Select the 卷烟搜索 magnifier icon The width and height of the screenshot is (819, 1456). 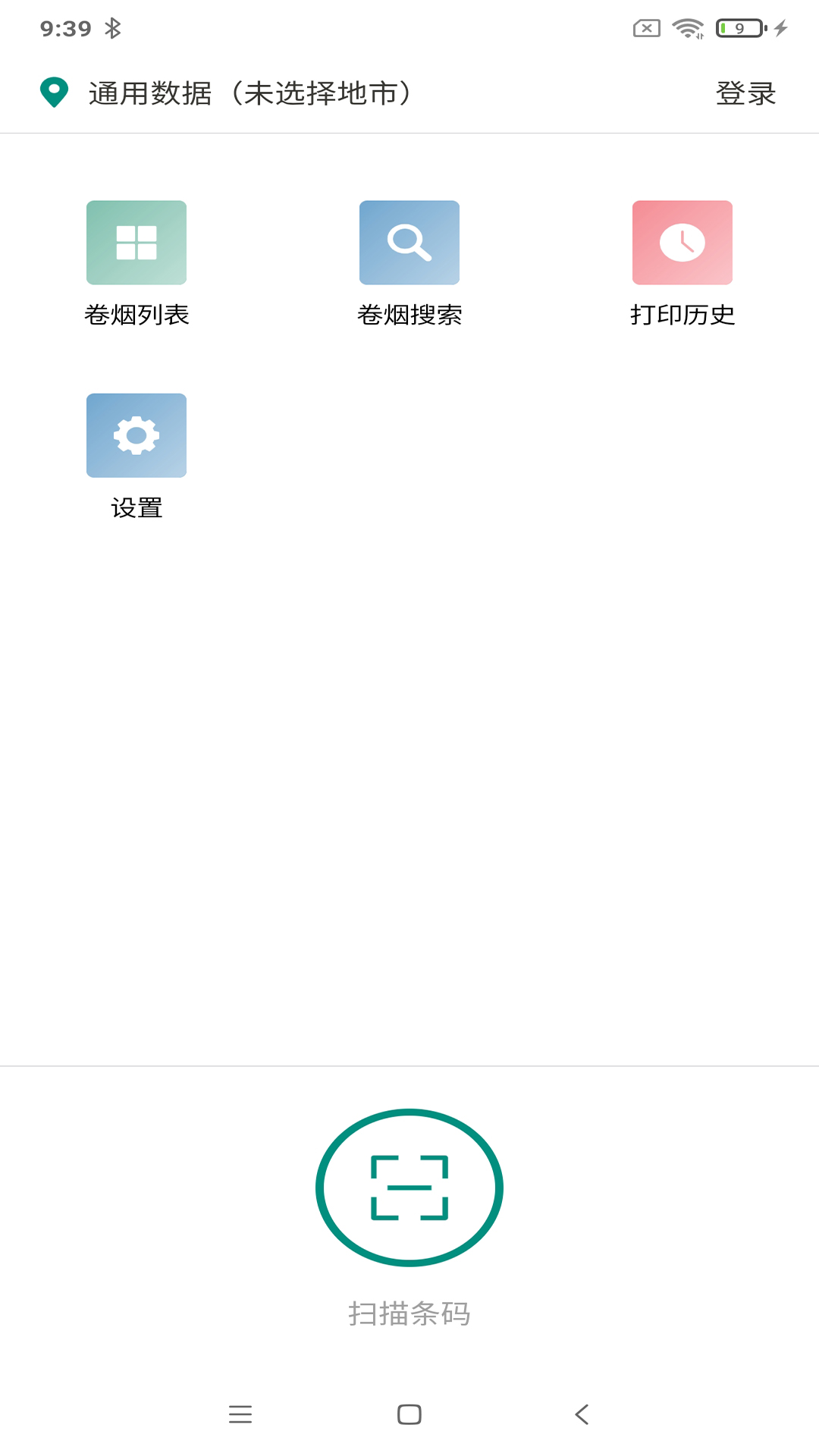(409, 242)
